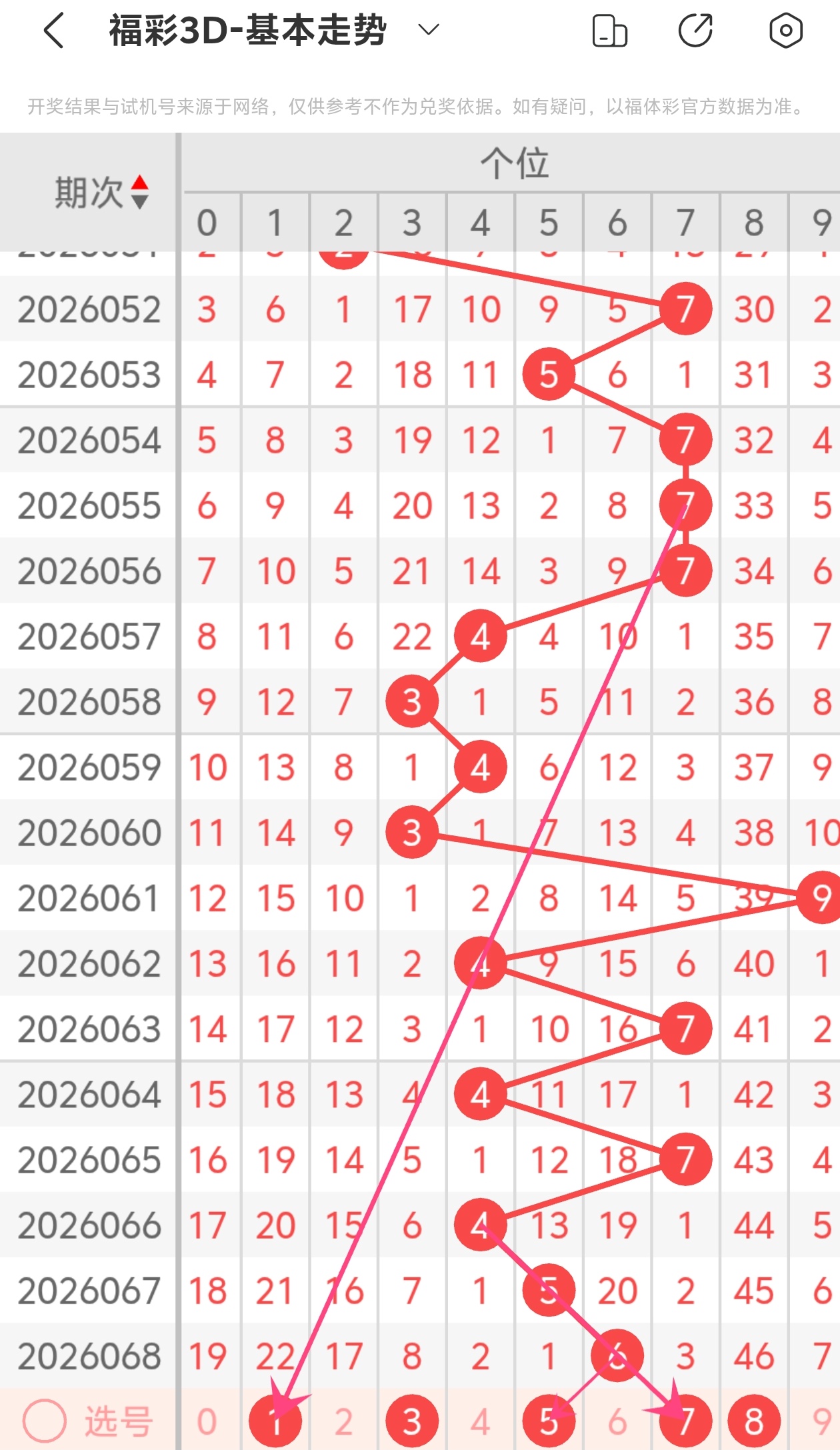This screenshot has height=1450, width=840.
Task: Select number 9 in the 选号 row
Action: click(821, 1421)
